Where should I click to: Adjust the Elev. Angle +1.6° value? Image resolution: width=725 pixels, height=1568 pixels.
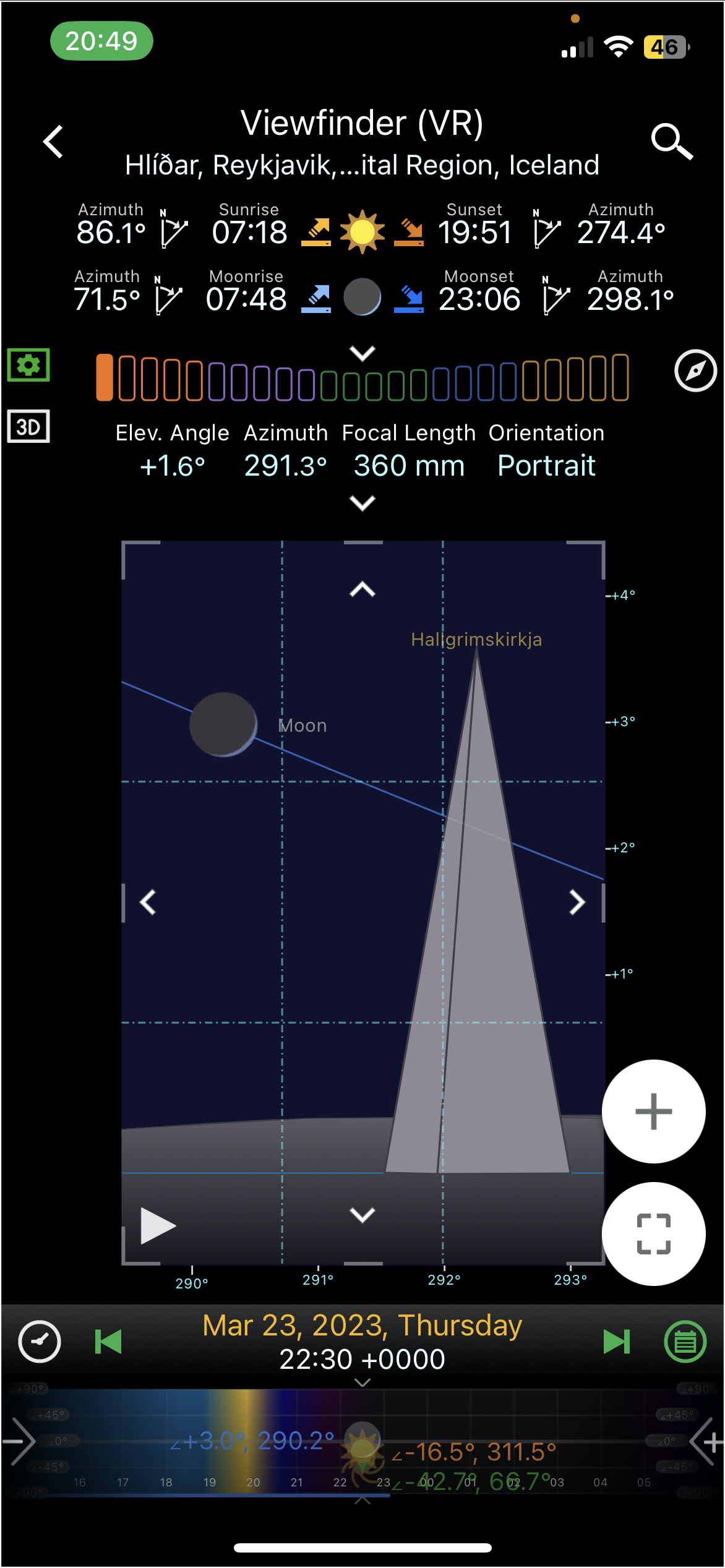click(172, 466)
